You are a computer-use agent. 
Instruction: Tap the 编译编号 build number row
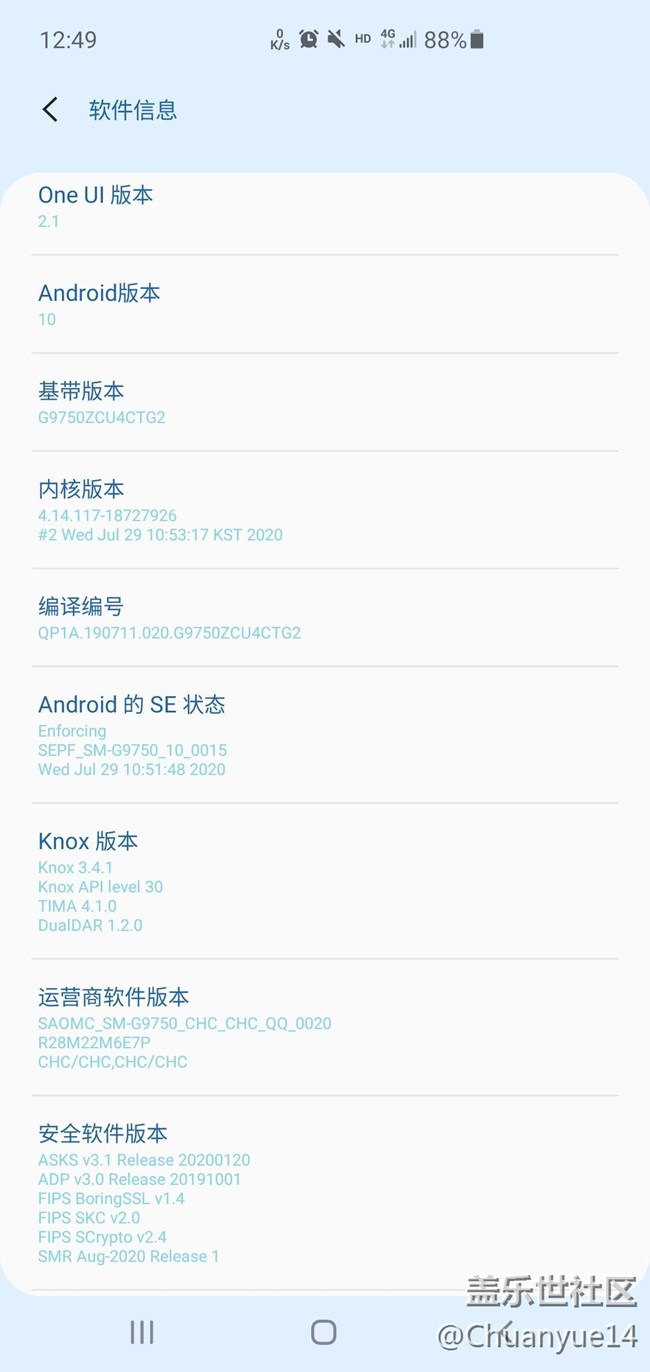coord(325,618)
